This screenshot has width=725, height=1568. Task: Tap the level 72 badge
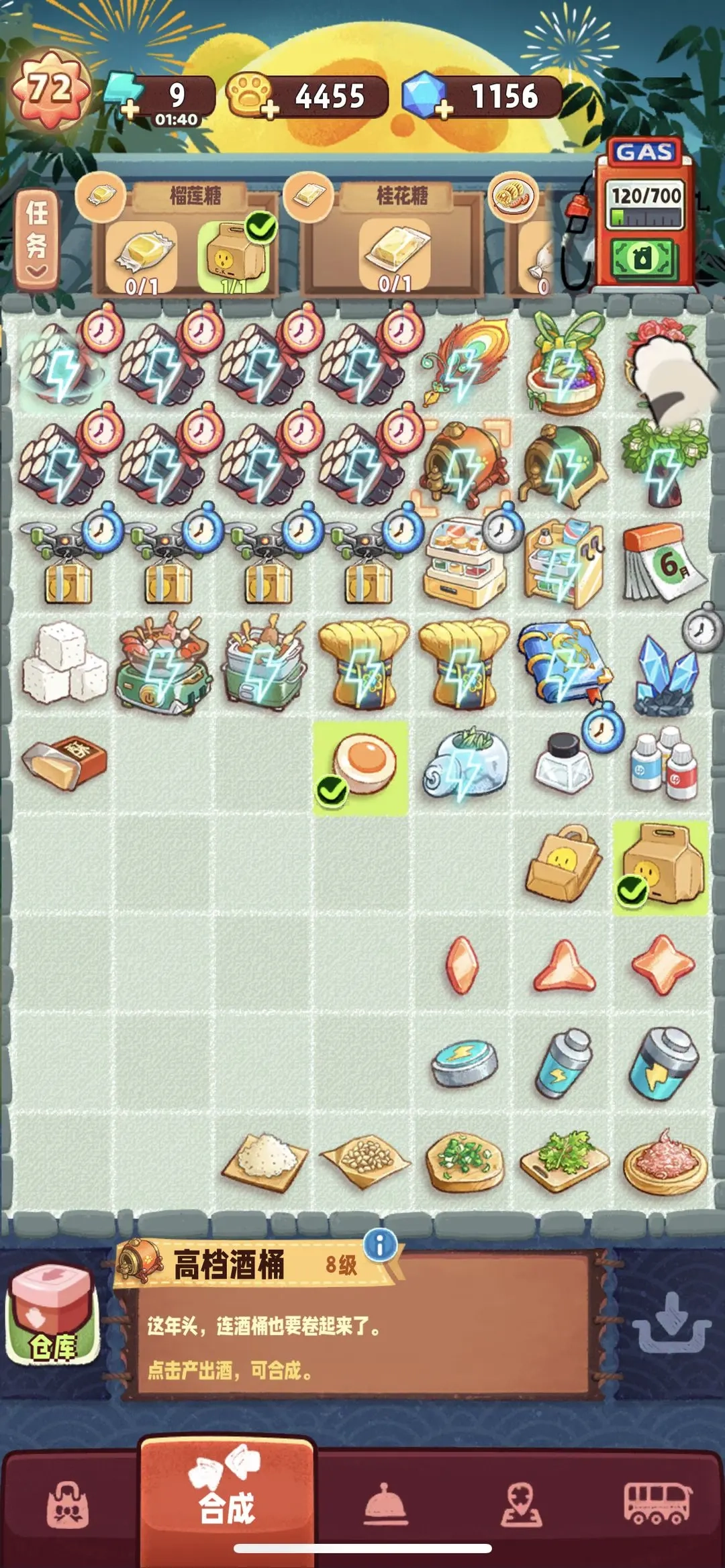click(x=50, y=91)
